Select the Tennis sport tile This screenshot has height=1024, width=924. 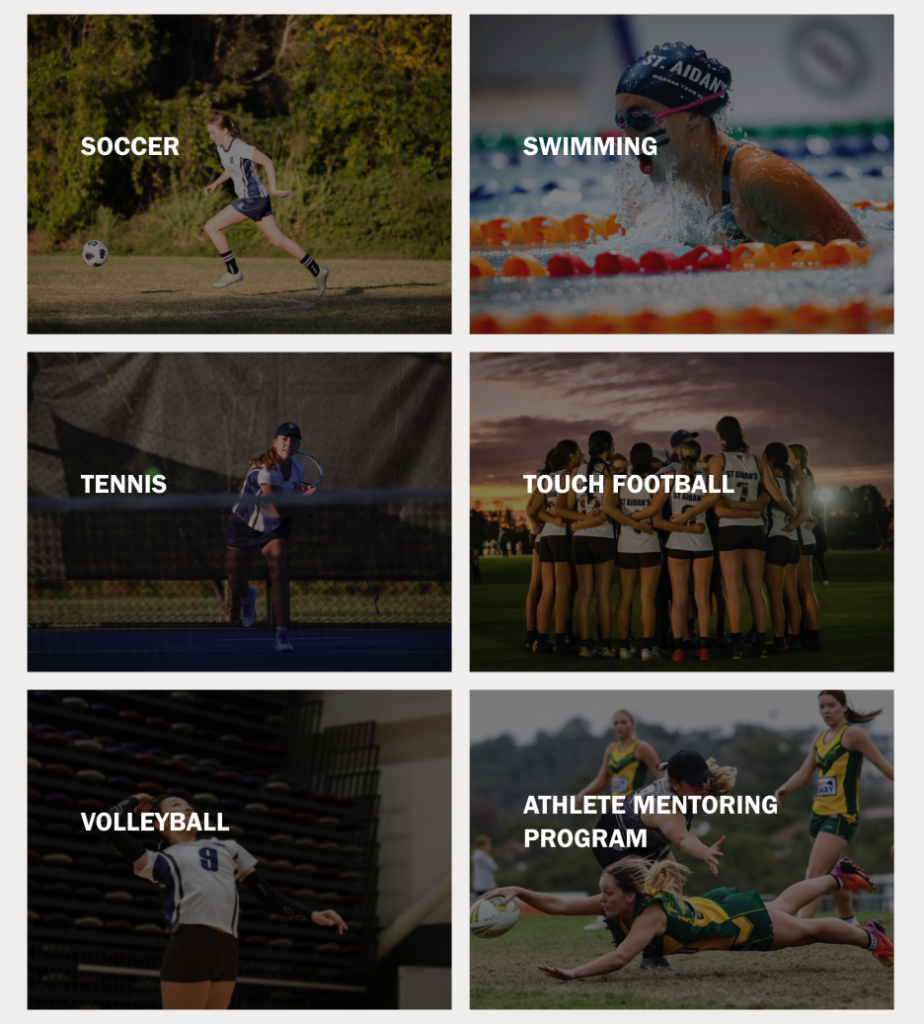[x=238, y=511]
